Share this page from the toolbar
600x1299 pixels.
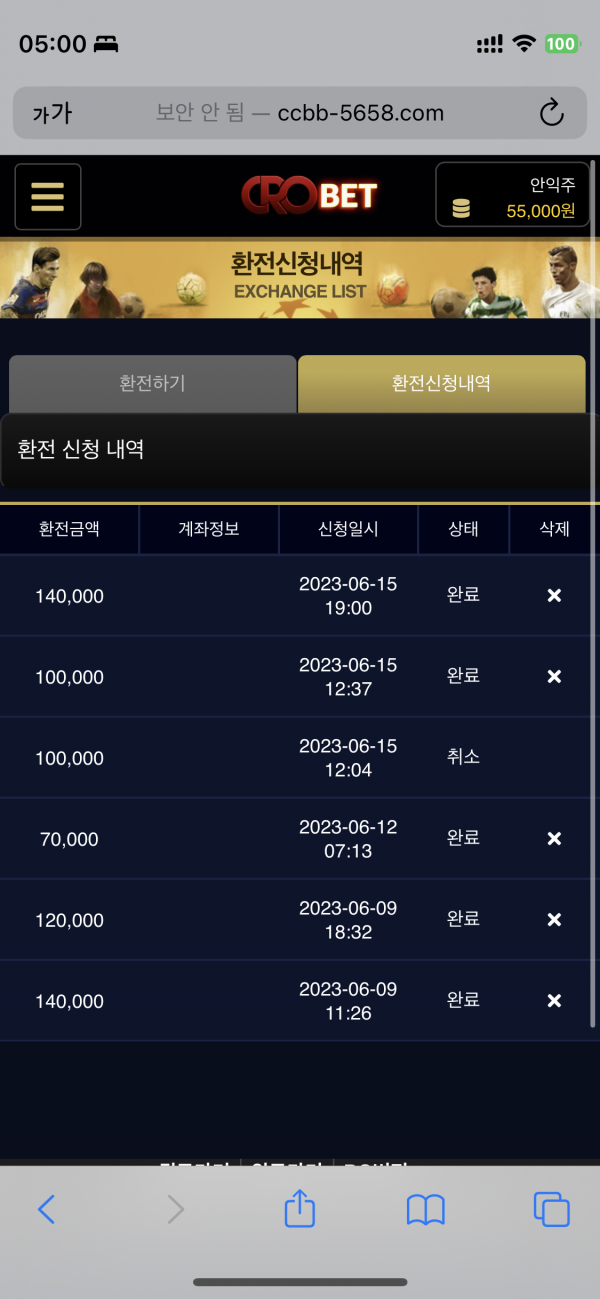click(x=300, y=1209)
